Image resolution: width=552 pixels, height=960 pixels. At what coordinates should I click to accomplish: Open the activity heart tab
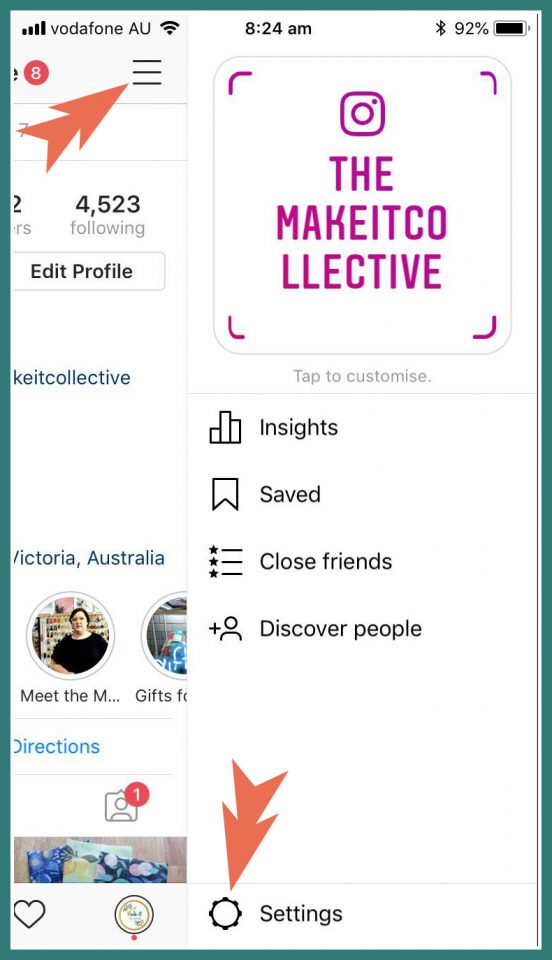pos(29,915)
